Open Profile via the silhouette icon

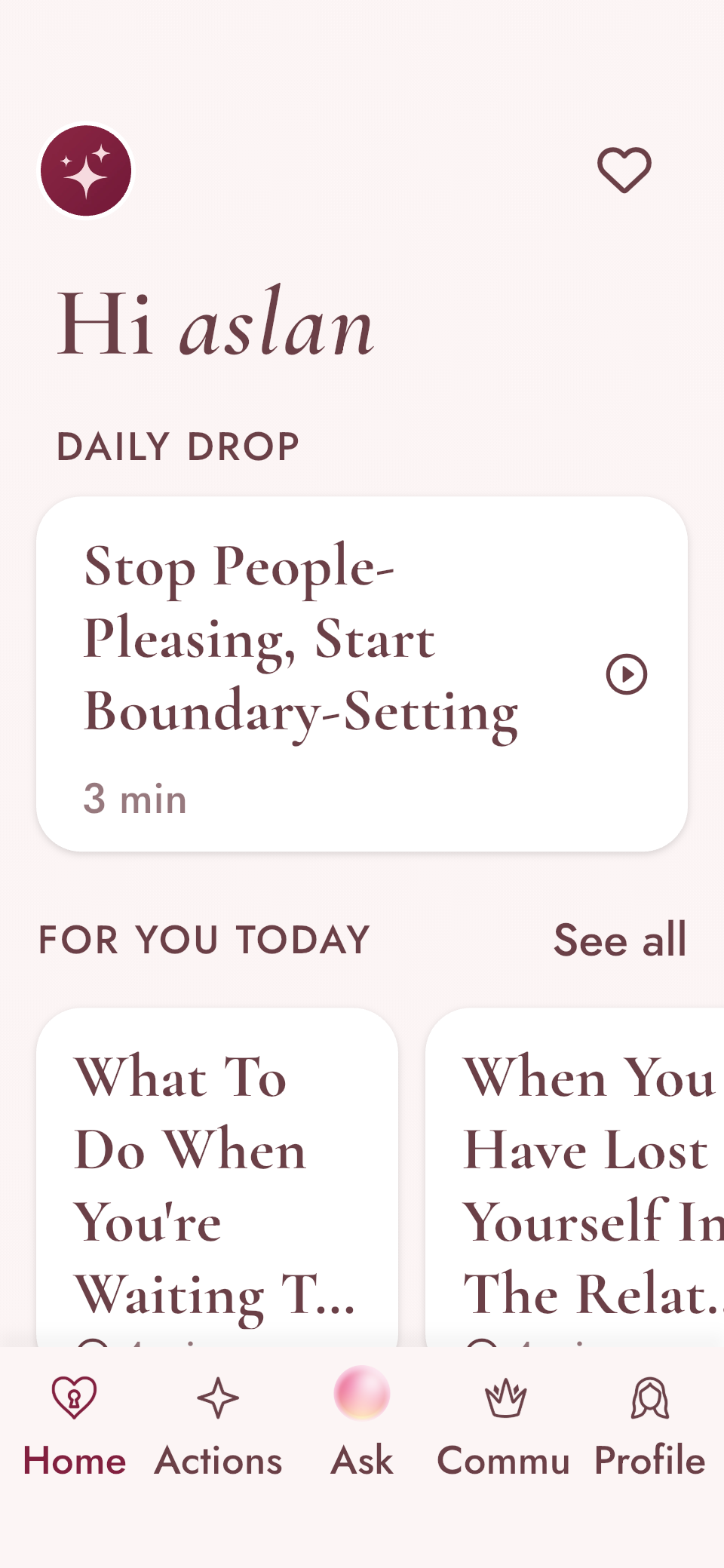click(x=649, y=1397)
